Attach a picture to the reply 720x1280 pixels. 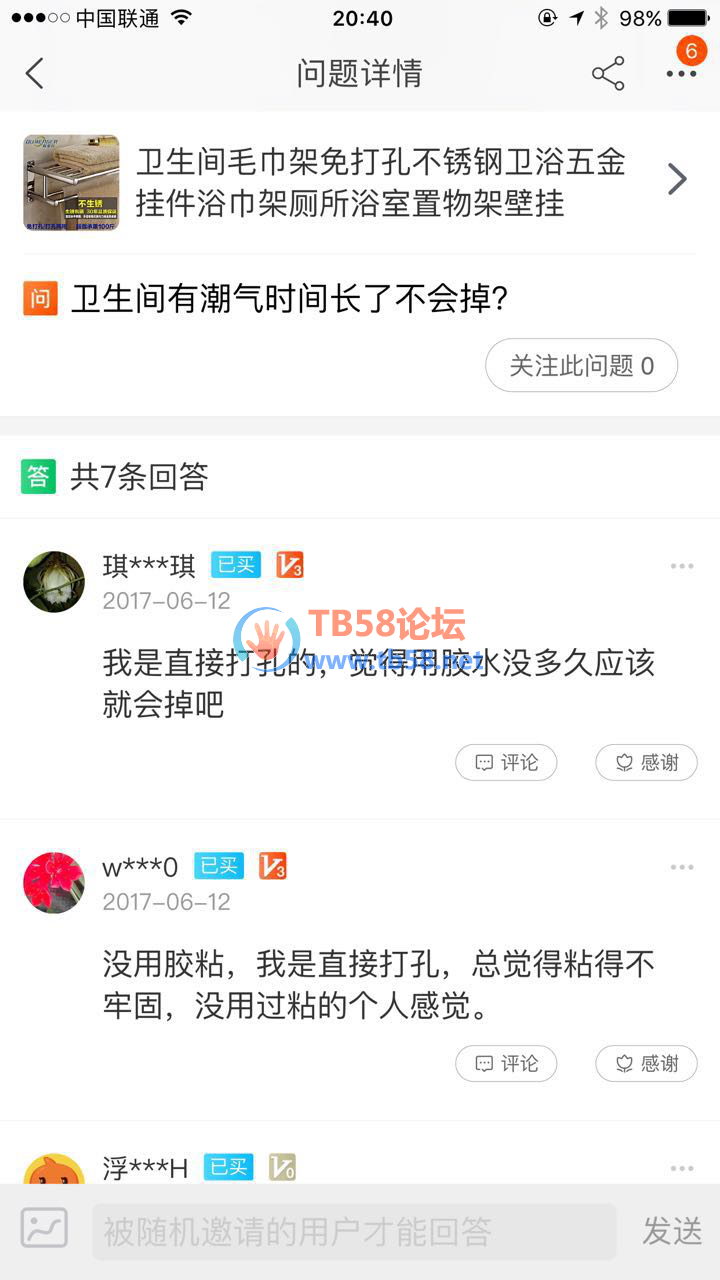click(45, 1229)
